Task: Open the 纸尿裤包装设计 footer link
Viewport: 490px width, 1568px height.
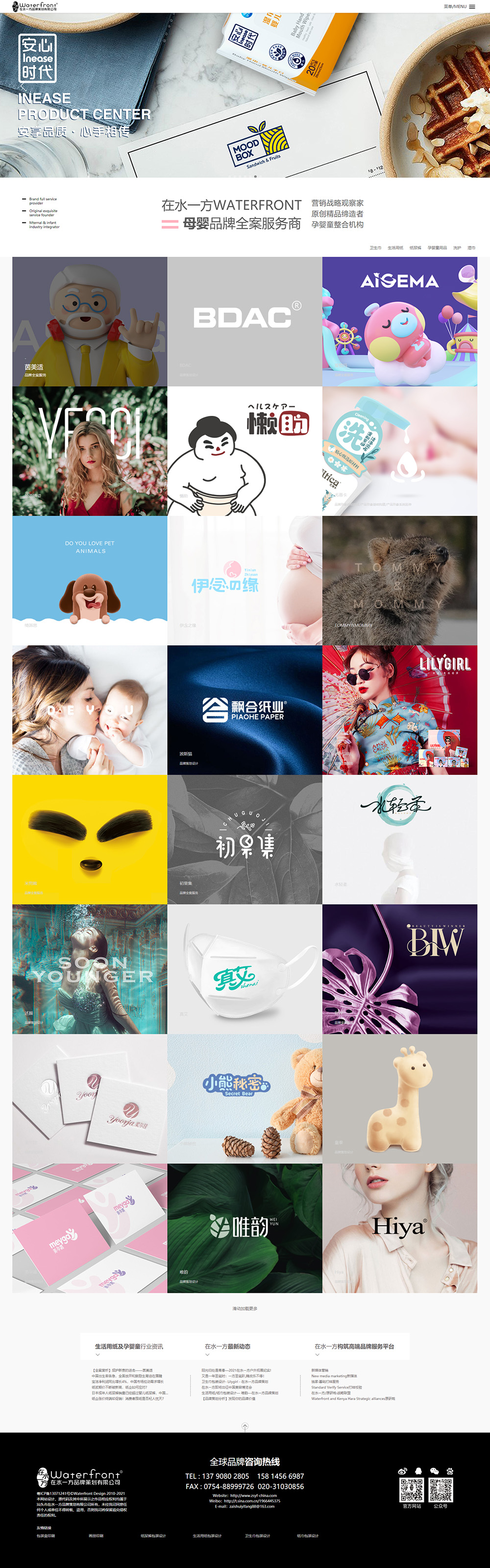Action: click(x=153, y=1536)
